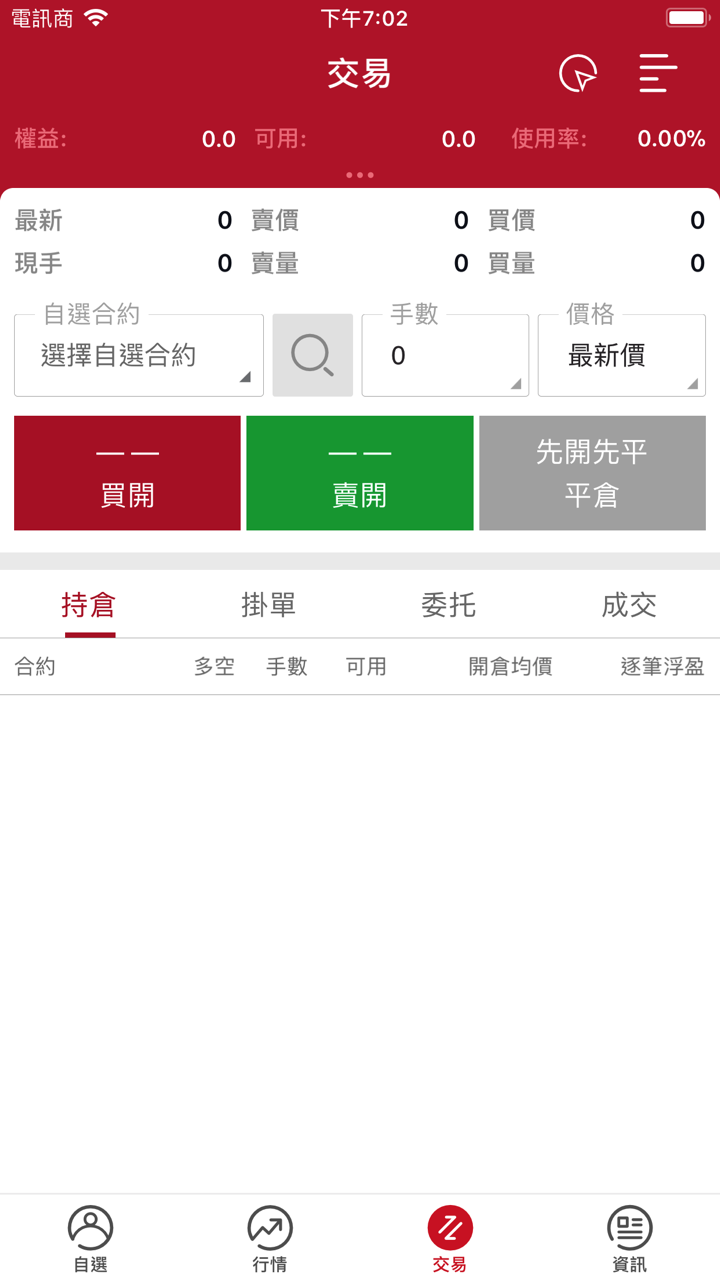Select the 手數 quantity field
This screenshot has height=1280, width=720.
[445, 356]
